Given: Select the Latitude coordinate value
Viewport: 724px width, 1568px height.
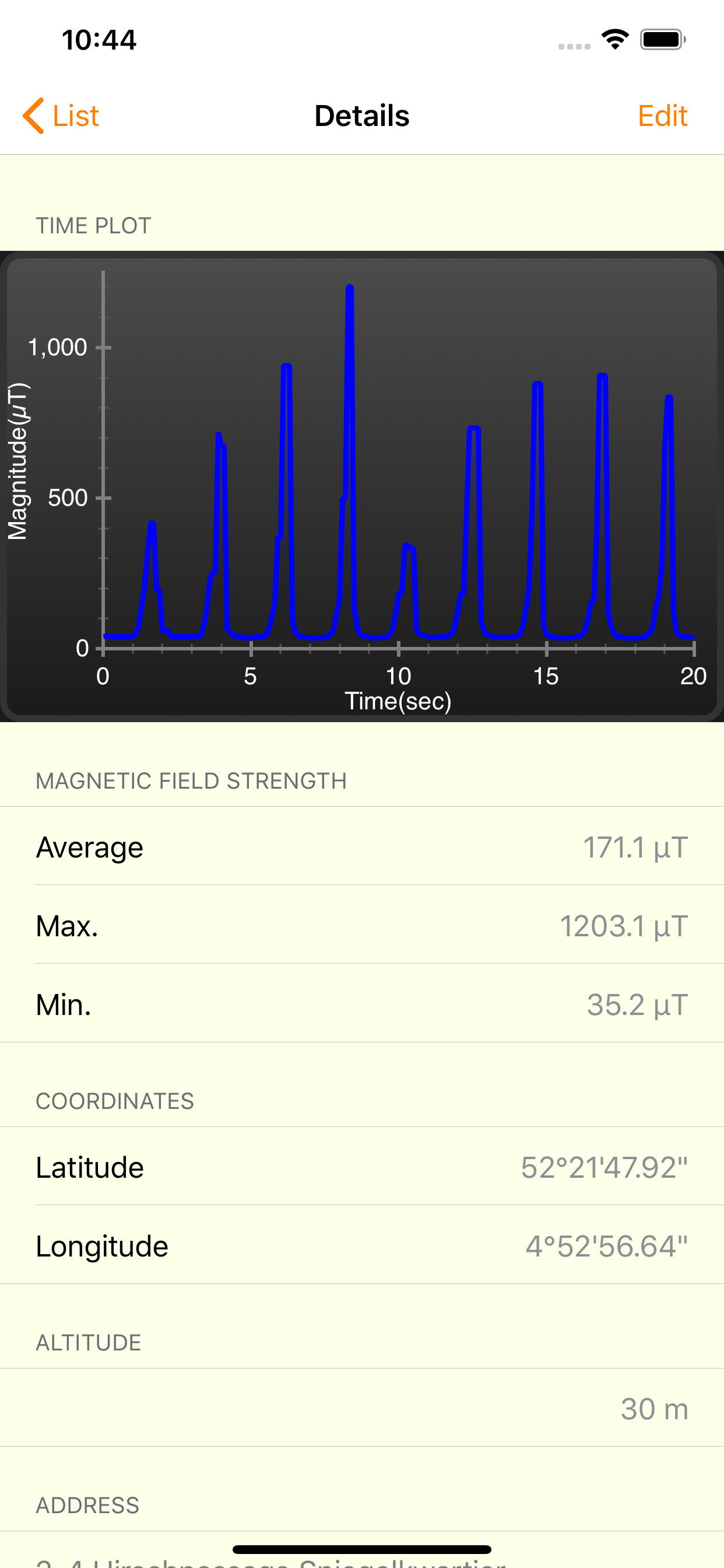Looking at the screenshot, I should coord(604,1166).
